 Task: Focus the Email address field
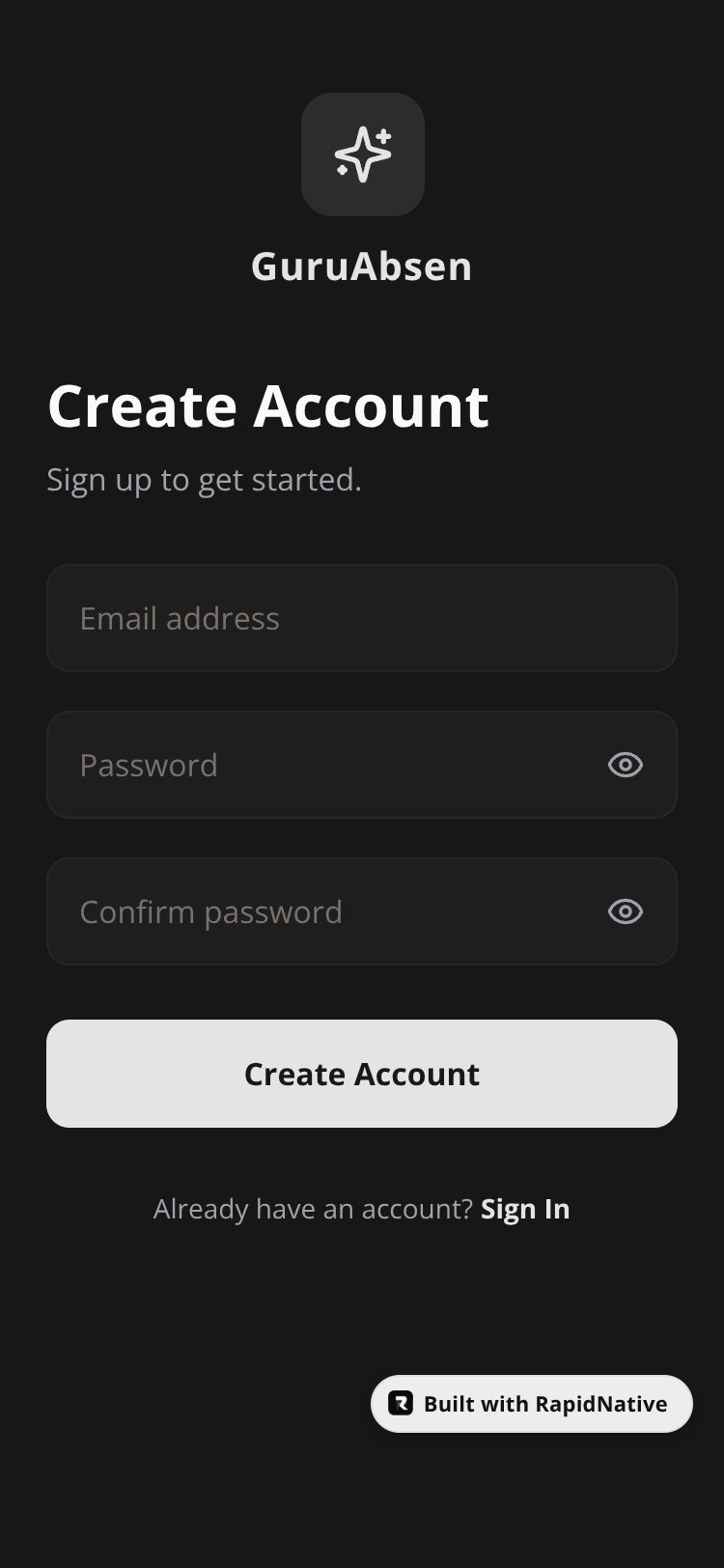coord(362,618)
